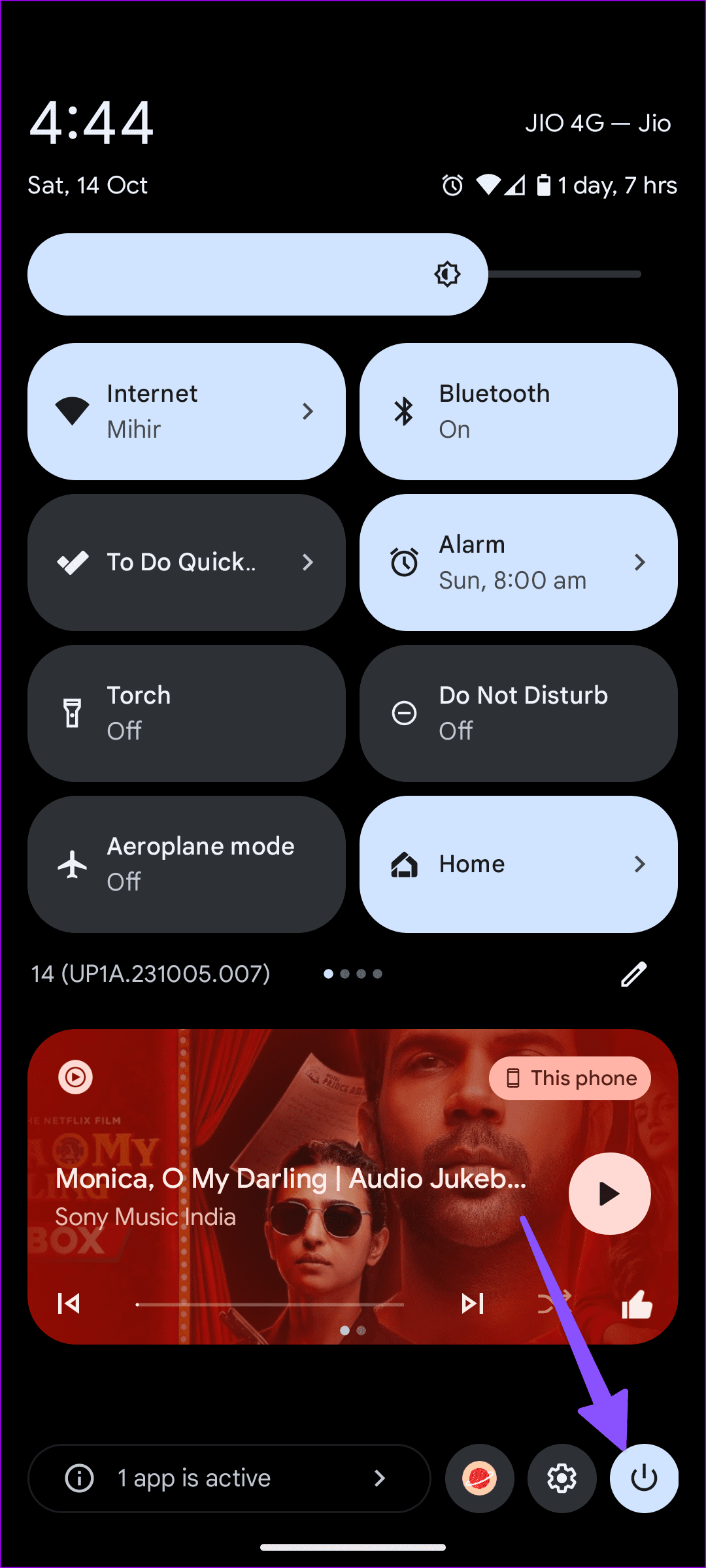Image resolution: width=706 pixels, height=1568 pixels.
Task: Tap the Alarm clock icon
Action: click(404, 562)
